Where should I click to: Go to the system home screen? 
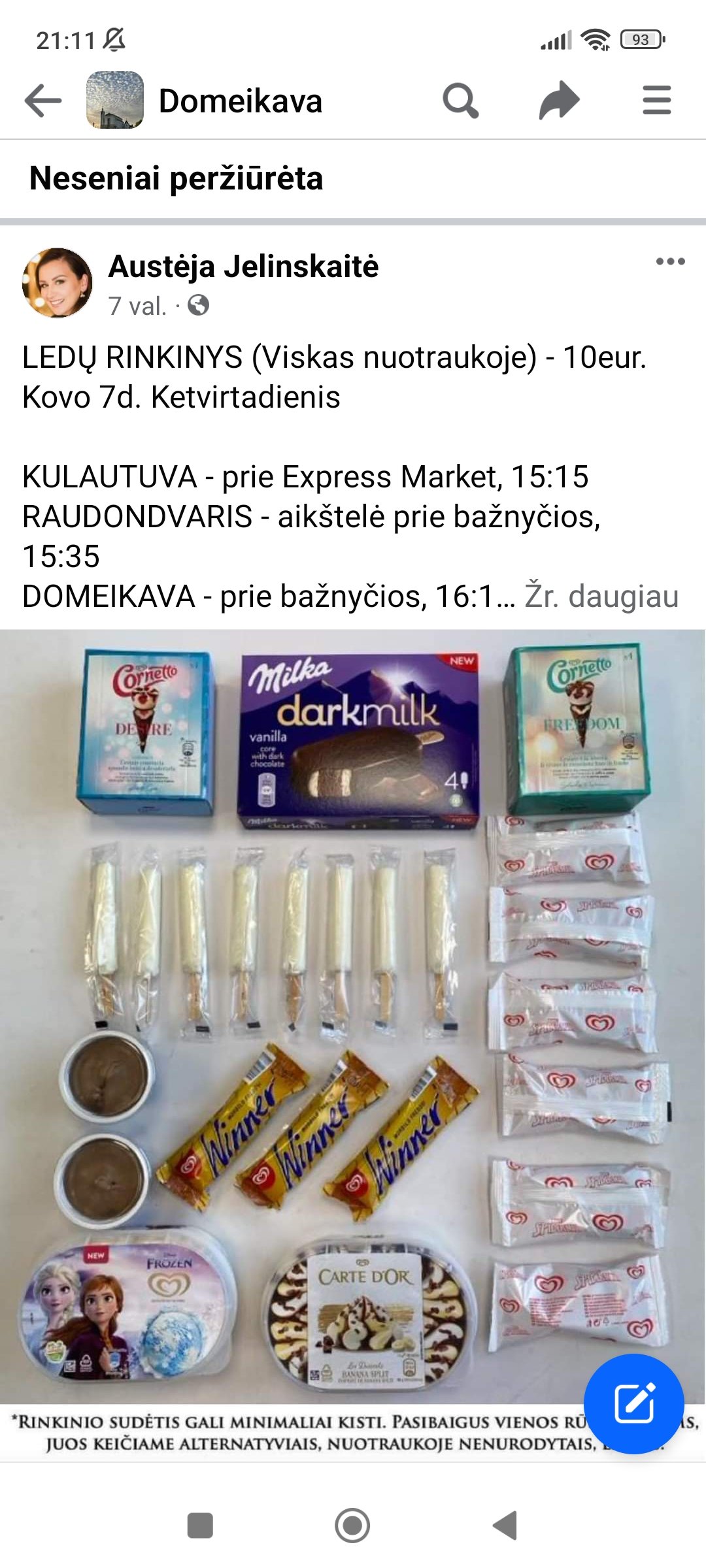352,1526
